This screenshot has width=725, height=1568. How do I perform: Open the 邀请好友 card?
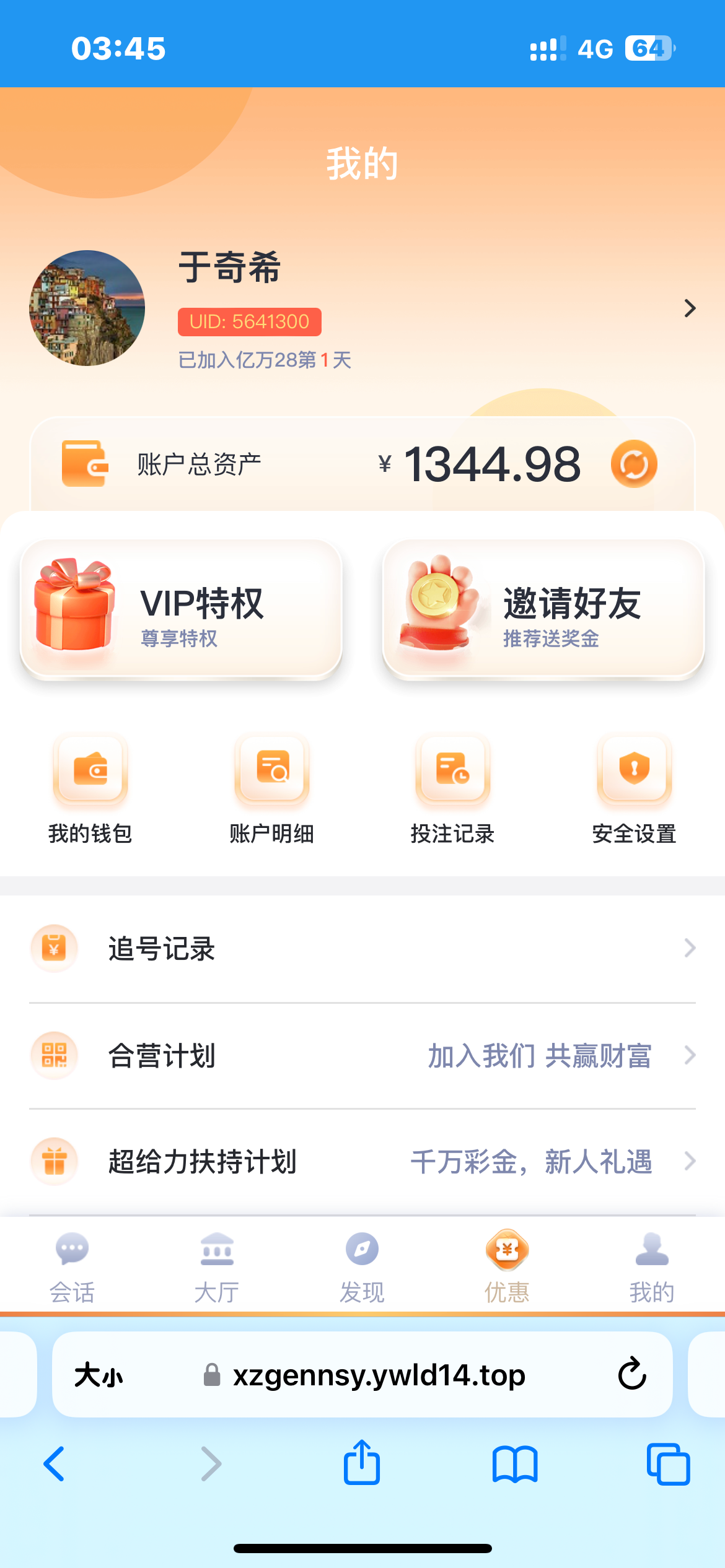[543, 610]
